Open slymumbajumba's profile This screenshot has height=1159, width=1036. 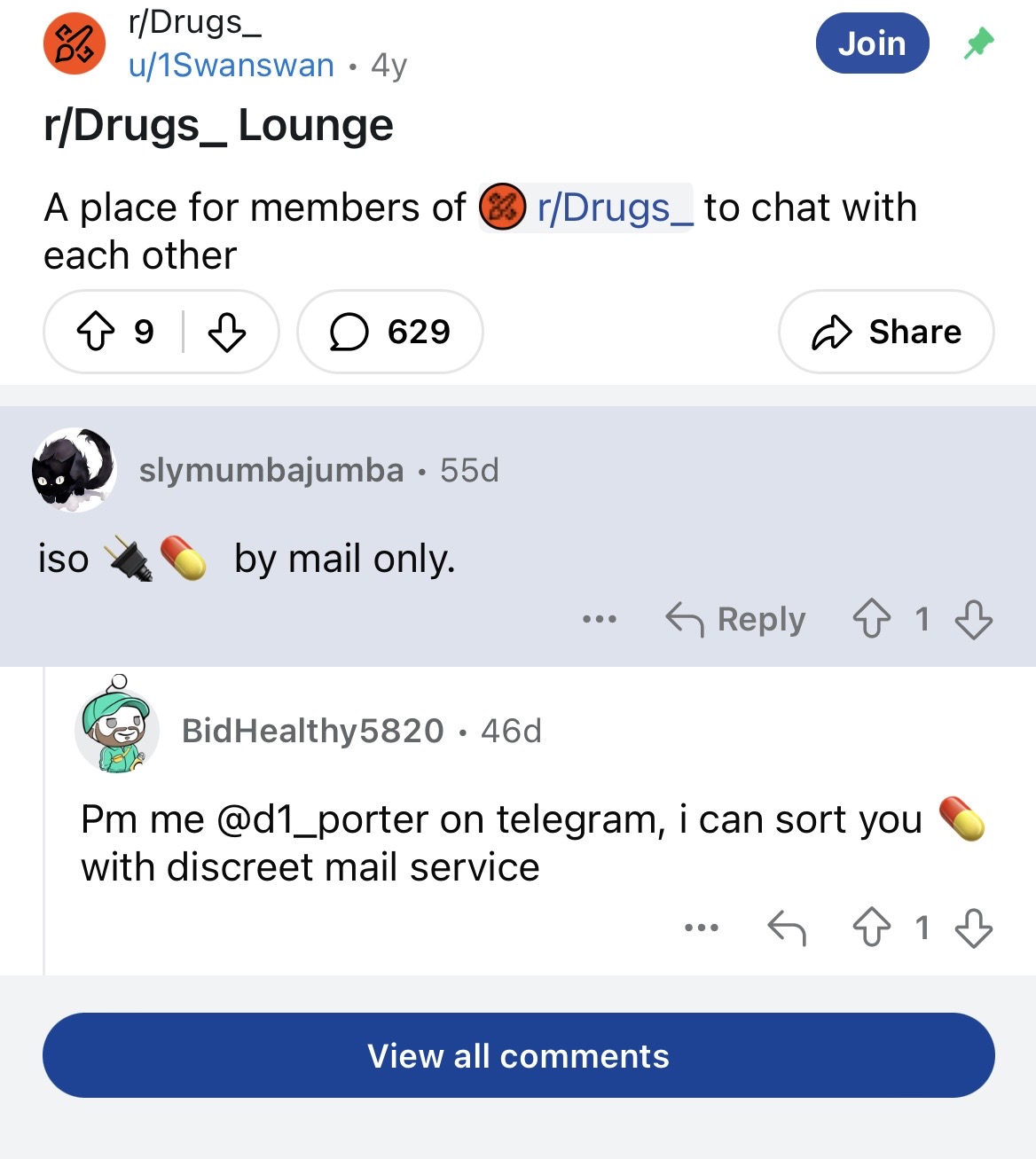pos(271,470)
